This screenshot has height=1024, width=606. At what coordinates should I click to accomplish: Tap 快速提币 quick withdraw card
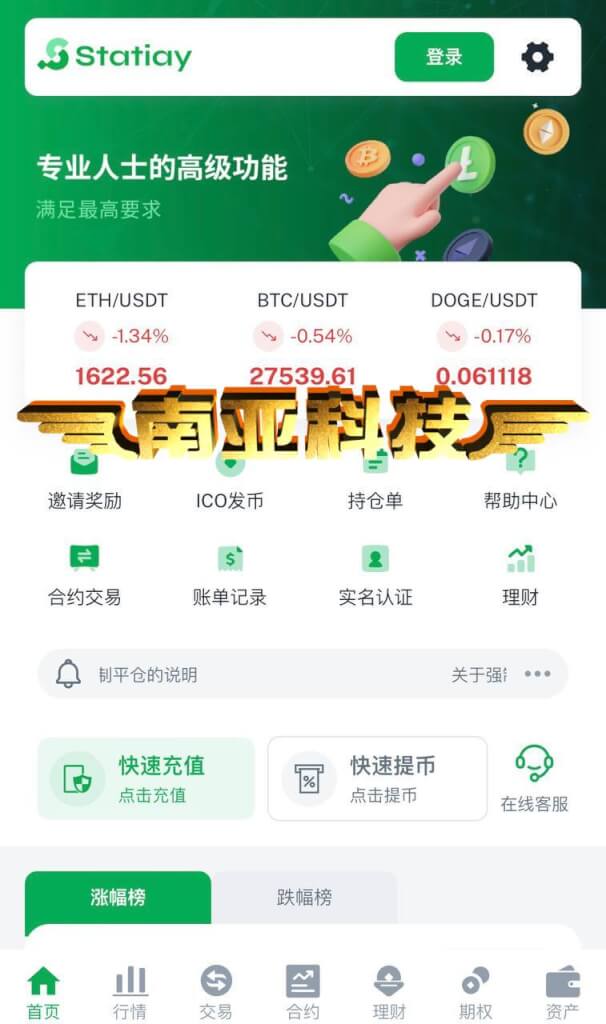pos(377,778)
